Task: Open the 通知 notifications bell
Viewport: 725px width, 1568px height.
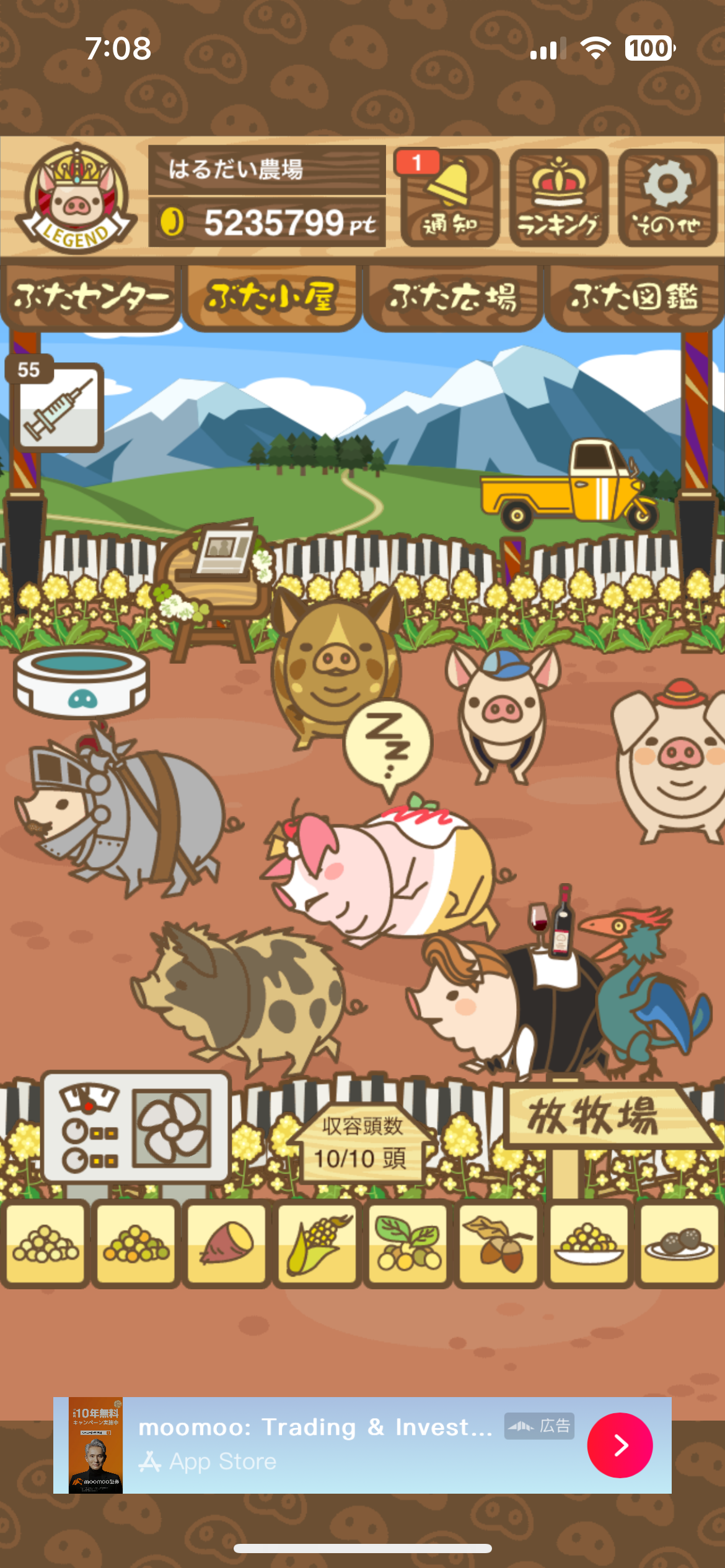Action: [x=450, y=198]
